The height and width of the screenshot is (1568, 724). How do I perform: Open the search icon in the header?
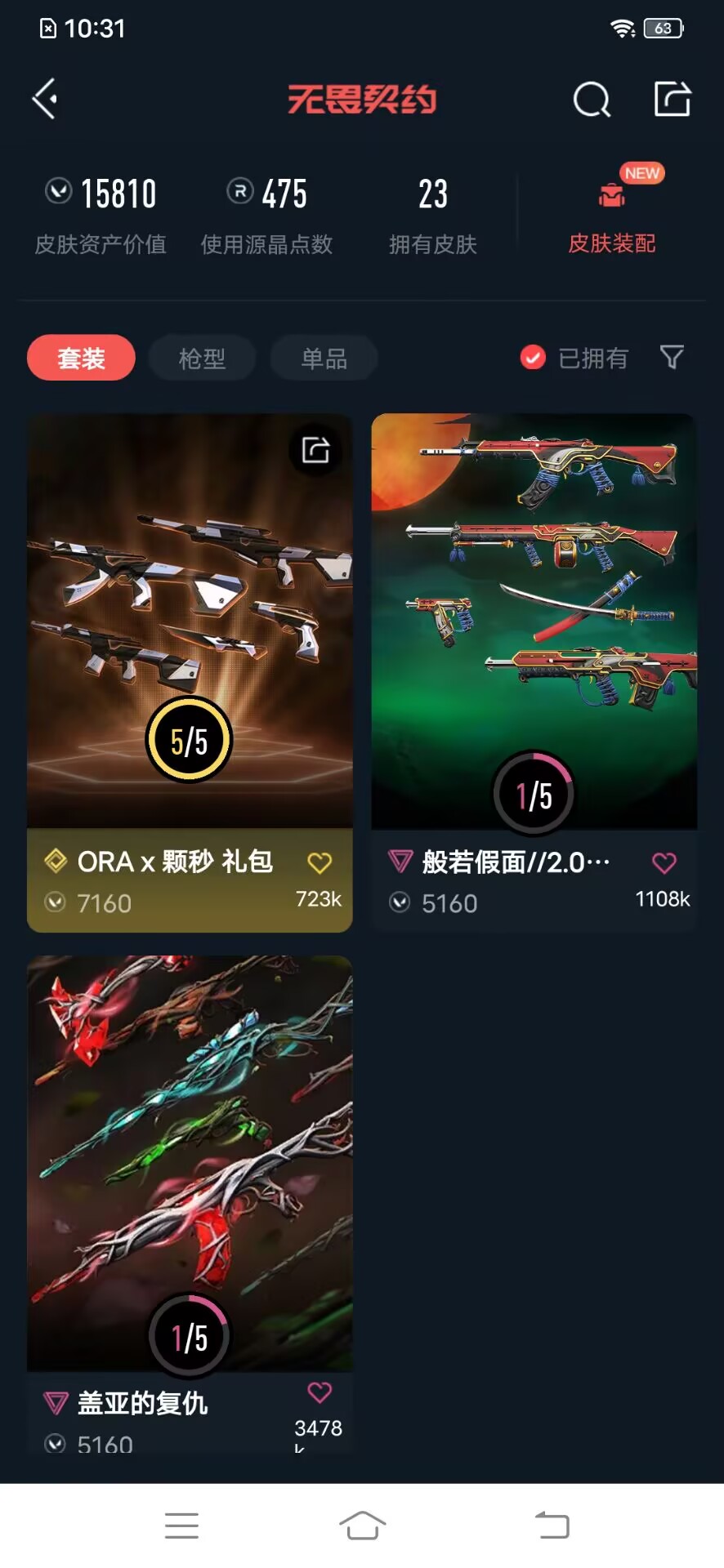point(592,100)
